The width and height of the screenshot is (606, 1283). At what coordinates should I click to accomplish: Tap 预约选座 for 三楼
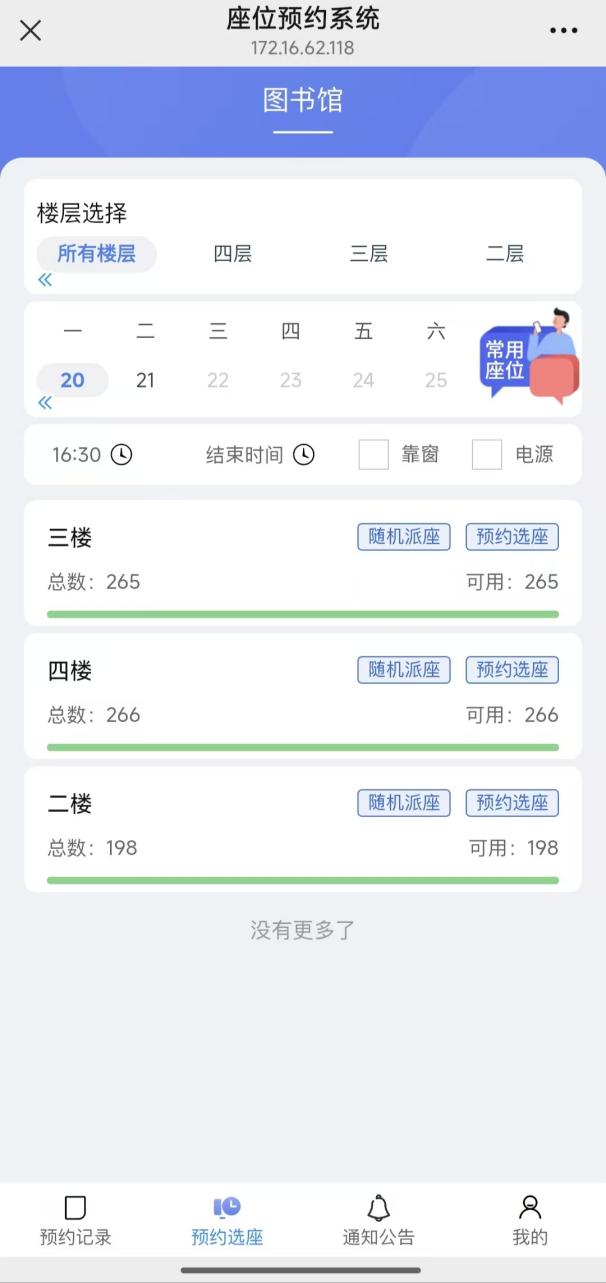[x=512, y=537]
